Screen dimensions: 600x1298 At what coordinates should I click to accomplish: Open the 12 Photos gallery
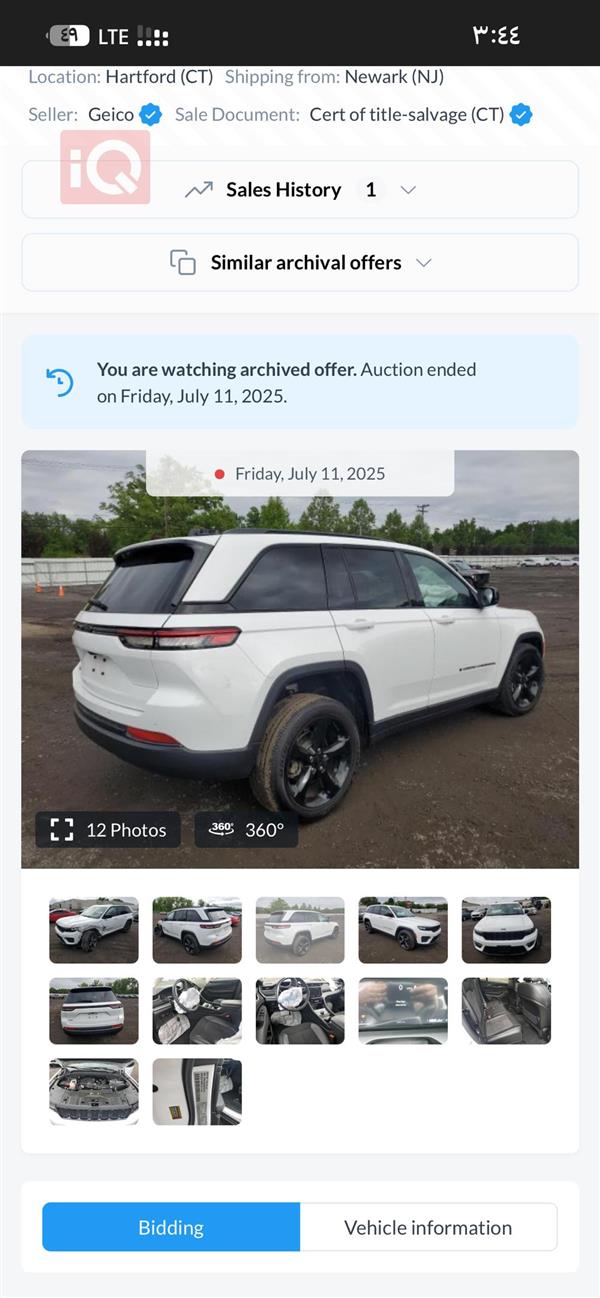108,830
